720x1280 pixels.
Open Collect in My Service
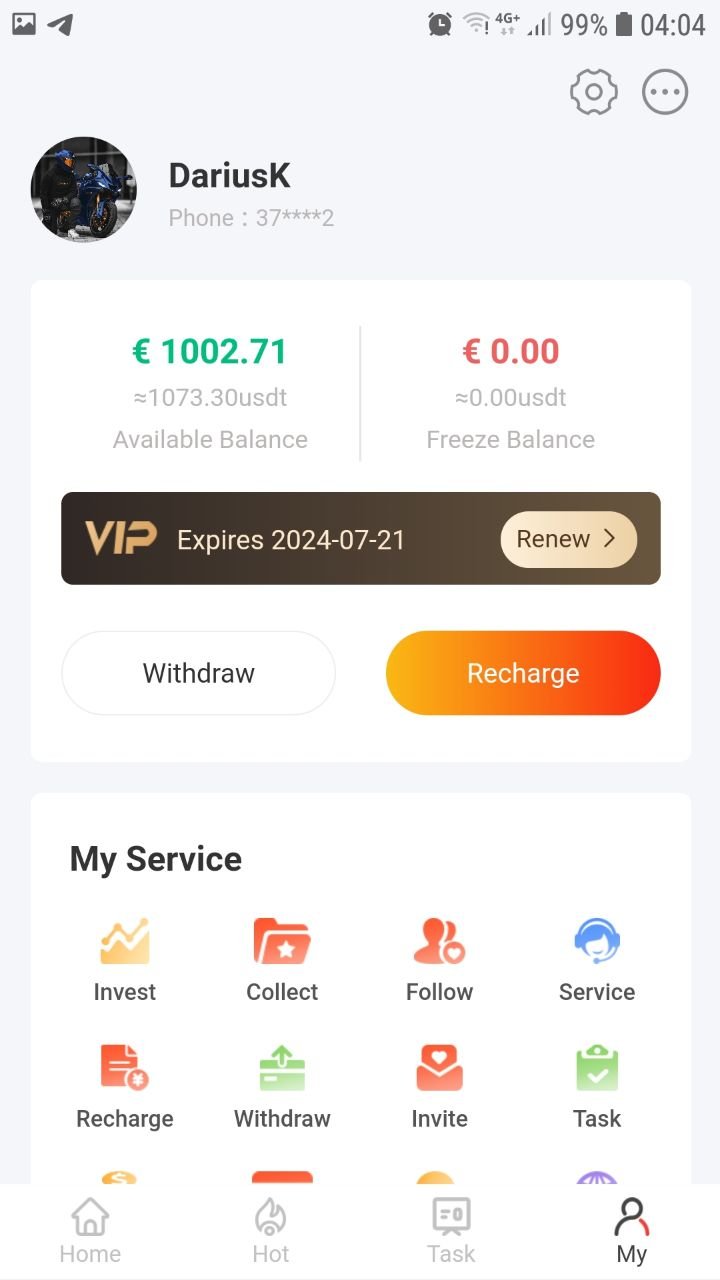pos(282,961)
